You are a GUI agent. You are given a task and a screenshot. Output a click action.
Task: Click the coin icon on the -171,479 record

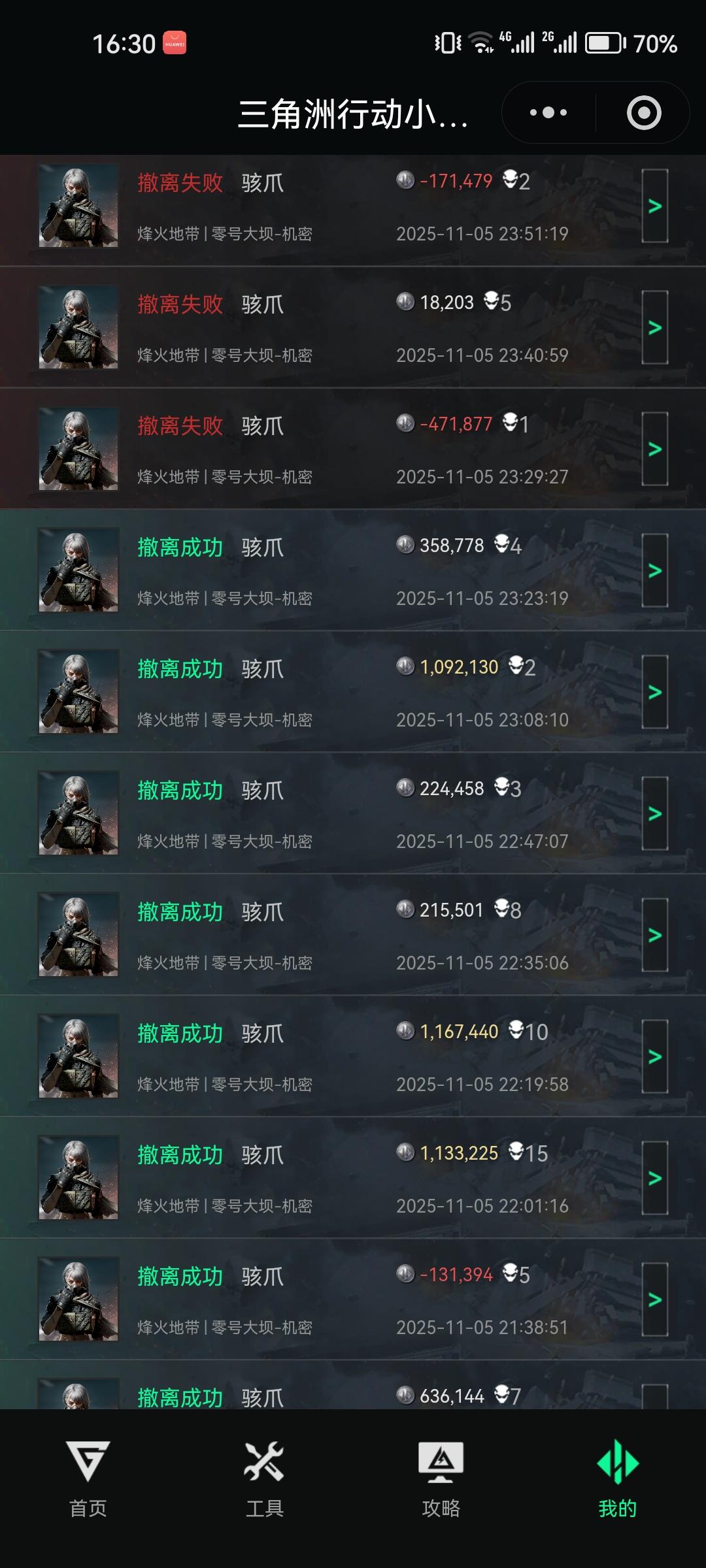point(407,180)
